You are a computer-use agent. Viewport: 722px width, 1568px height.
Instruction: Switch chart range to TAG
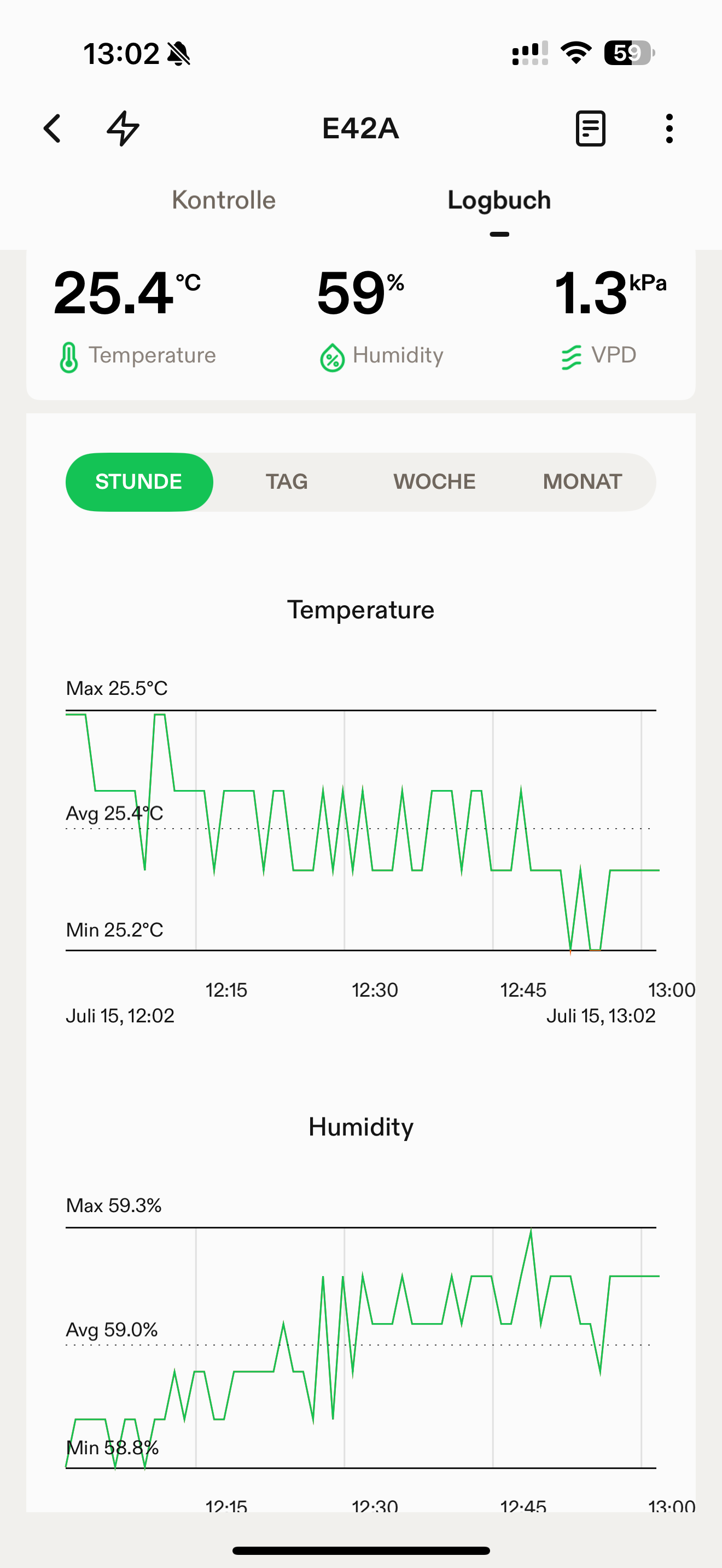(287, 482)
